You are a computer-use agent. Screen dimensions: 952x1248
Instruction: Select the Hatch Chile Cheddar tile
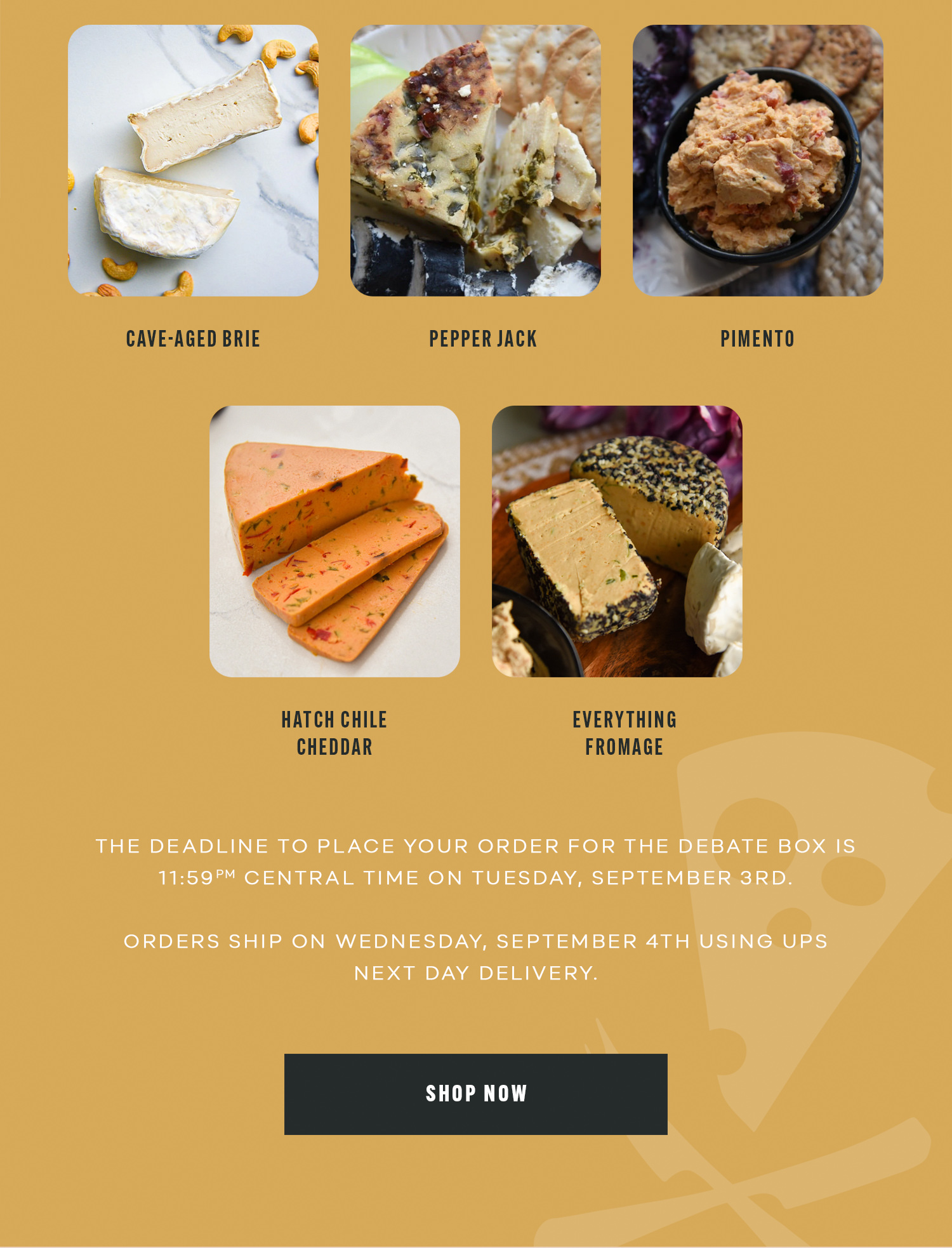point(334,541)
